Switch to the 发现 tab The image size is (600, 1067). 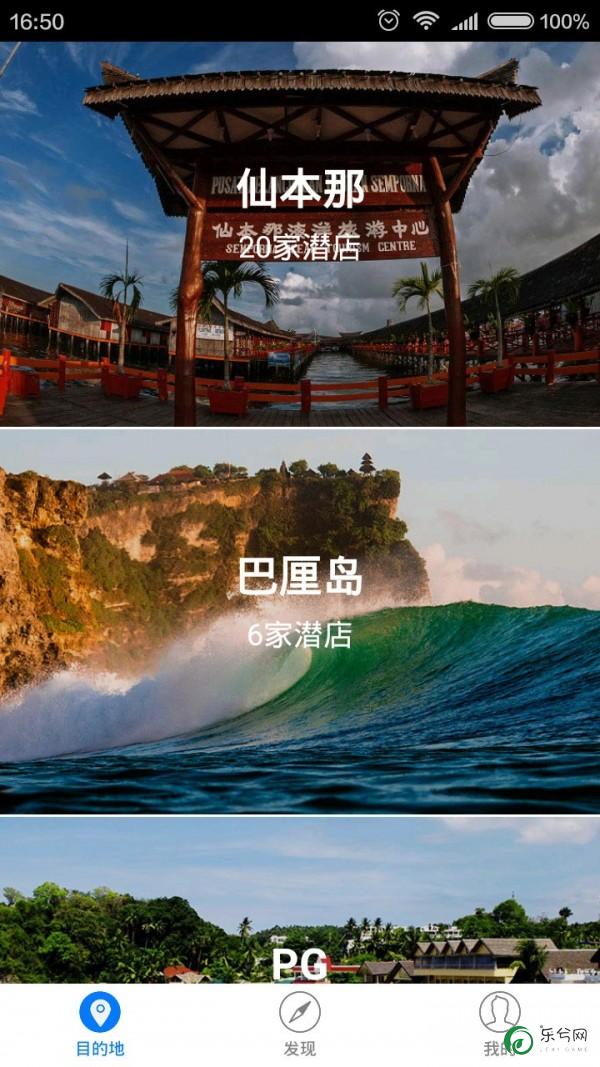pyautogui.click(x=300, y=1024)
